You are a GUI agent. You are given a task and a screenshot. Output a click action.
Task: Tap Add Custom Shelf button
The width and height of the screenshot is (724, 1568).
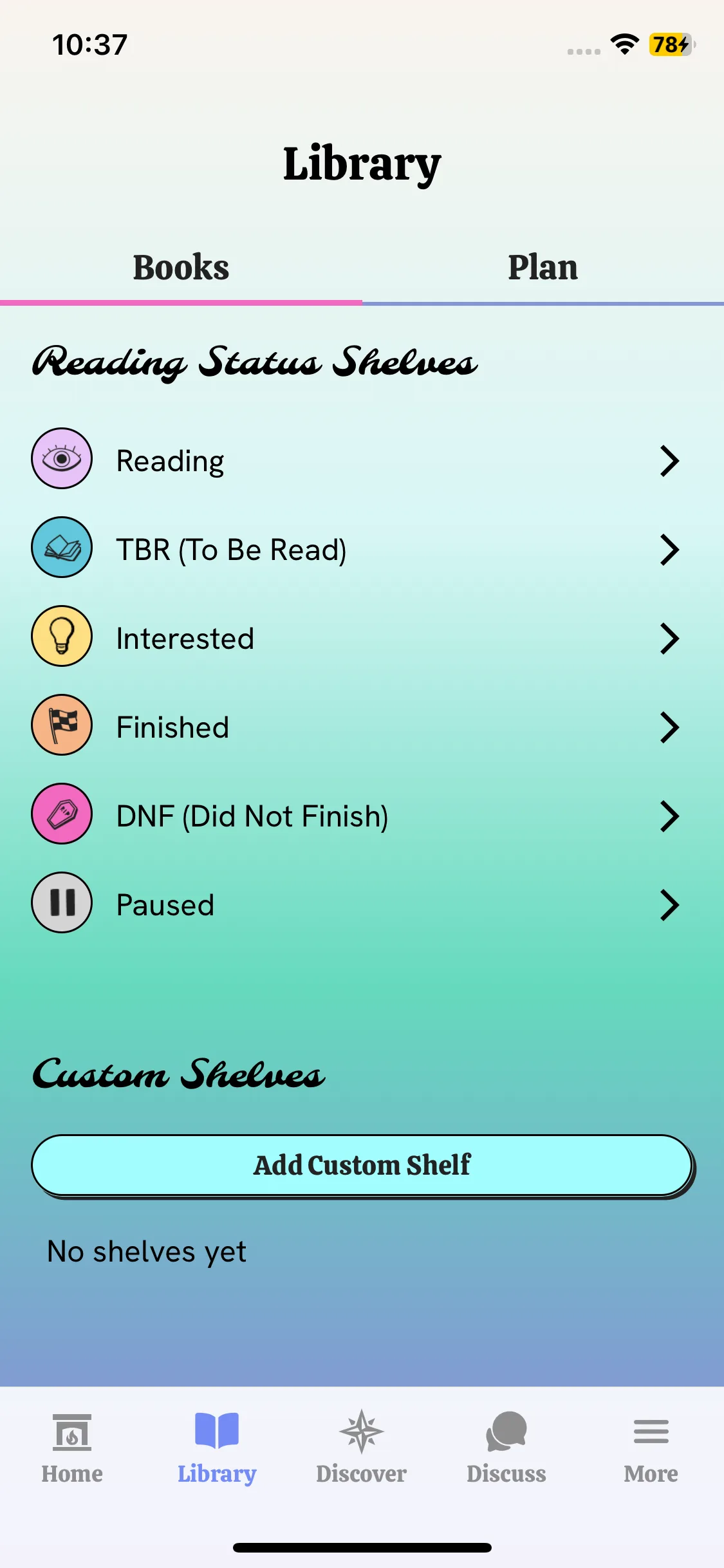click(x=362, y=1165)
